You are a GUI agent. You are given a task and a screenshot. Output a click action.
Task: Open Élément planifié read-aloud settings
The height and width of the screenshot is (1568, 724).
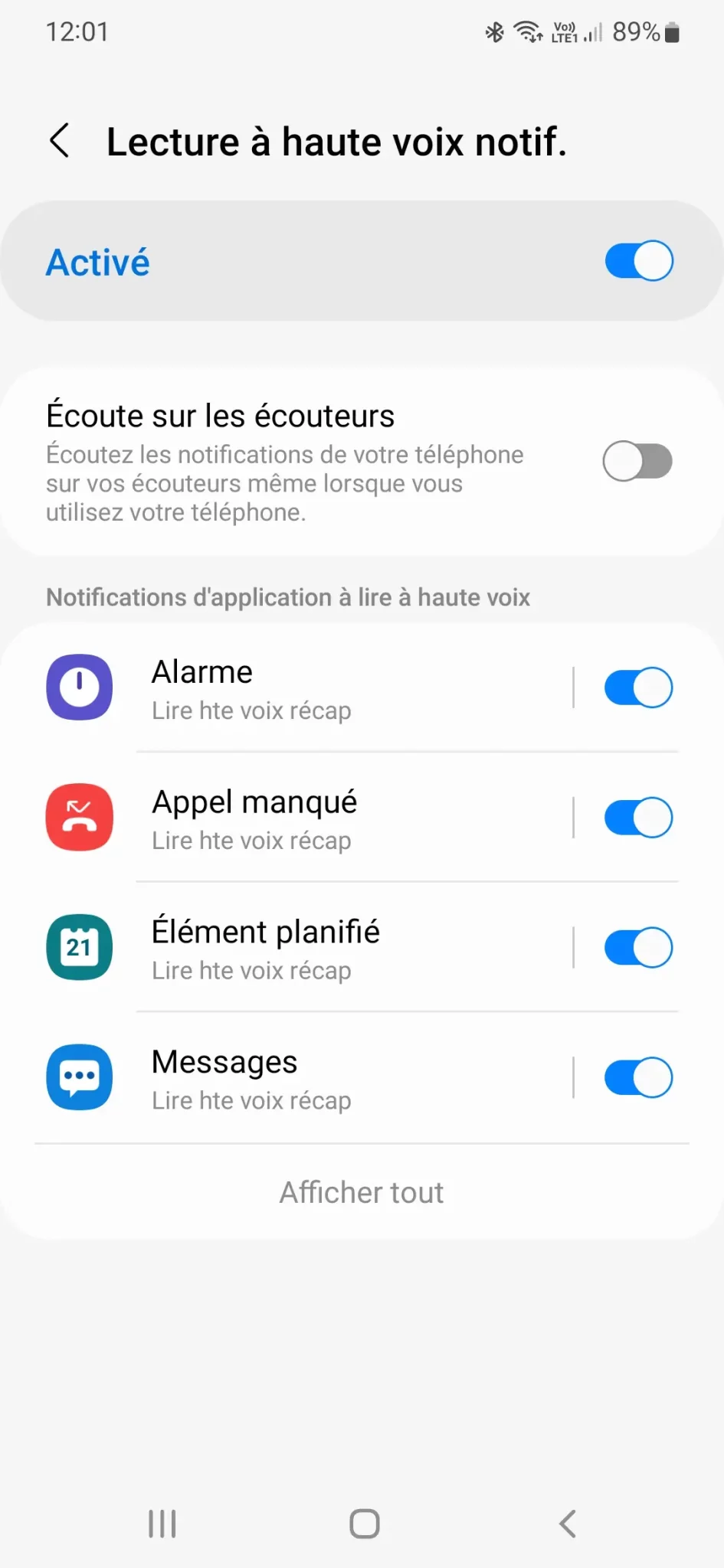306,949
